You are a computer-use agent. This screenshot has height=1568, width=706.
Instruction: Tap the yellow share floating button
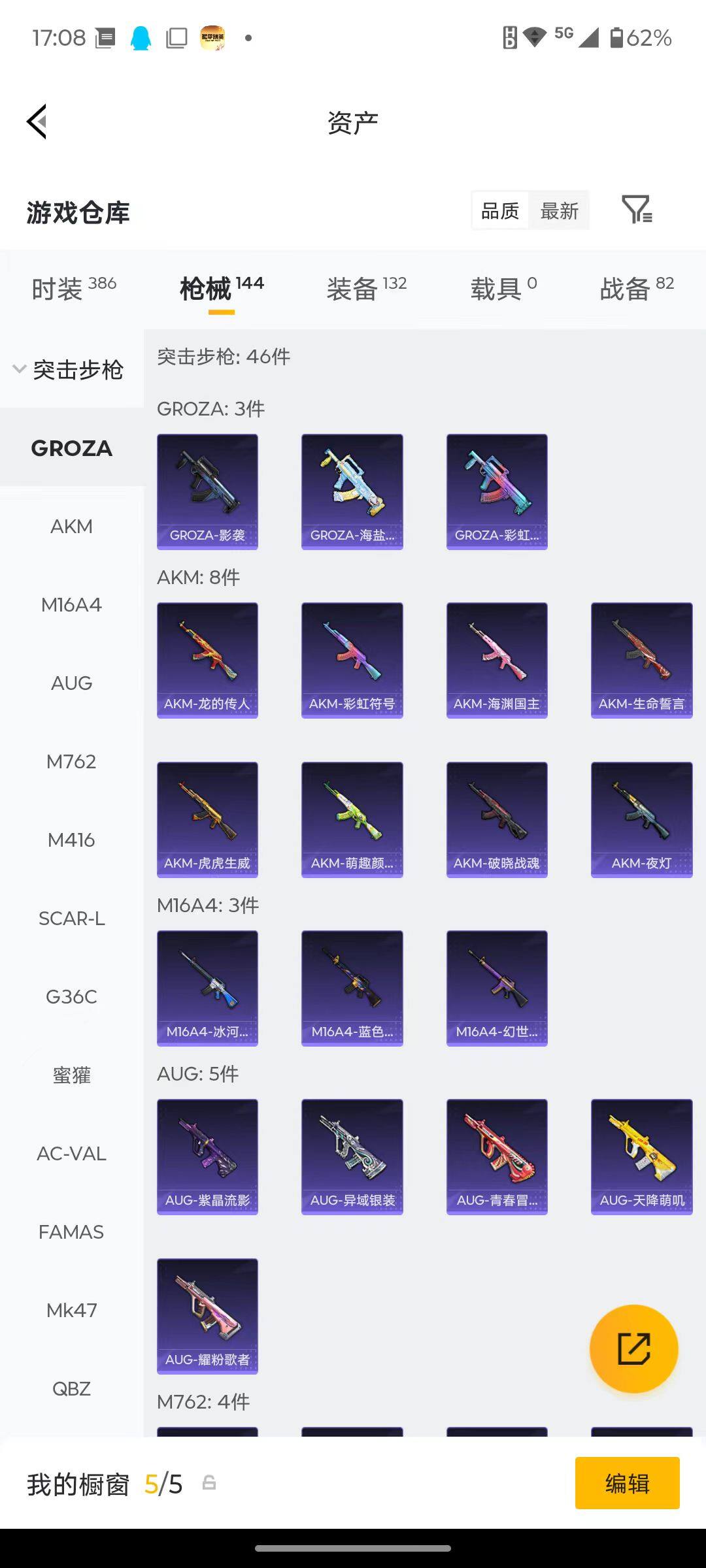(633, 1348)
